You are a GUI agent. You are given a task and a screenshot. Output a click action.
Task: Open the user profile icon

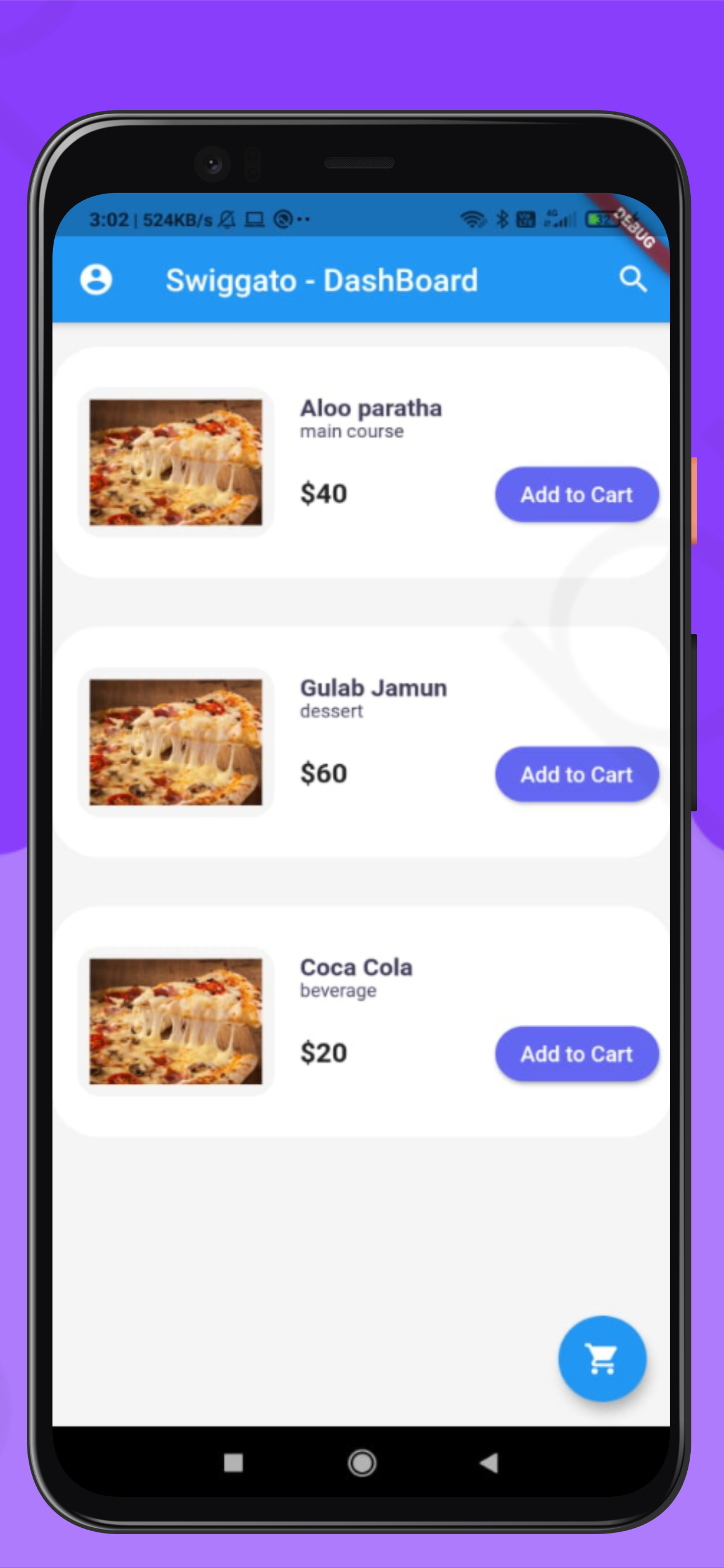pos(96,280)
